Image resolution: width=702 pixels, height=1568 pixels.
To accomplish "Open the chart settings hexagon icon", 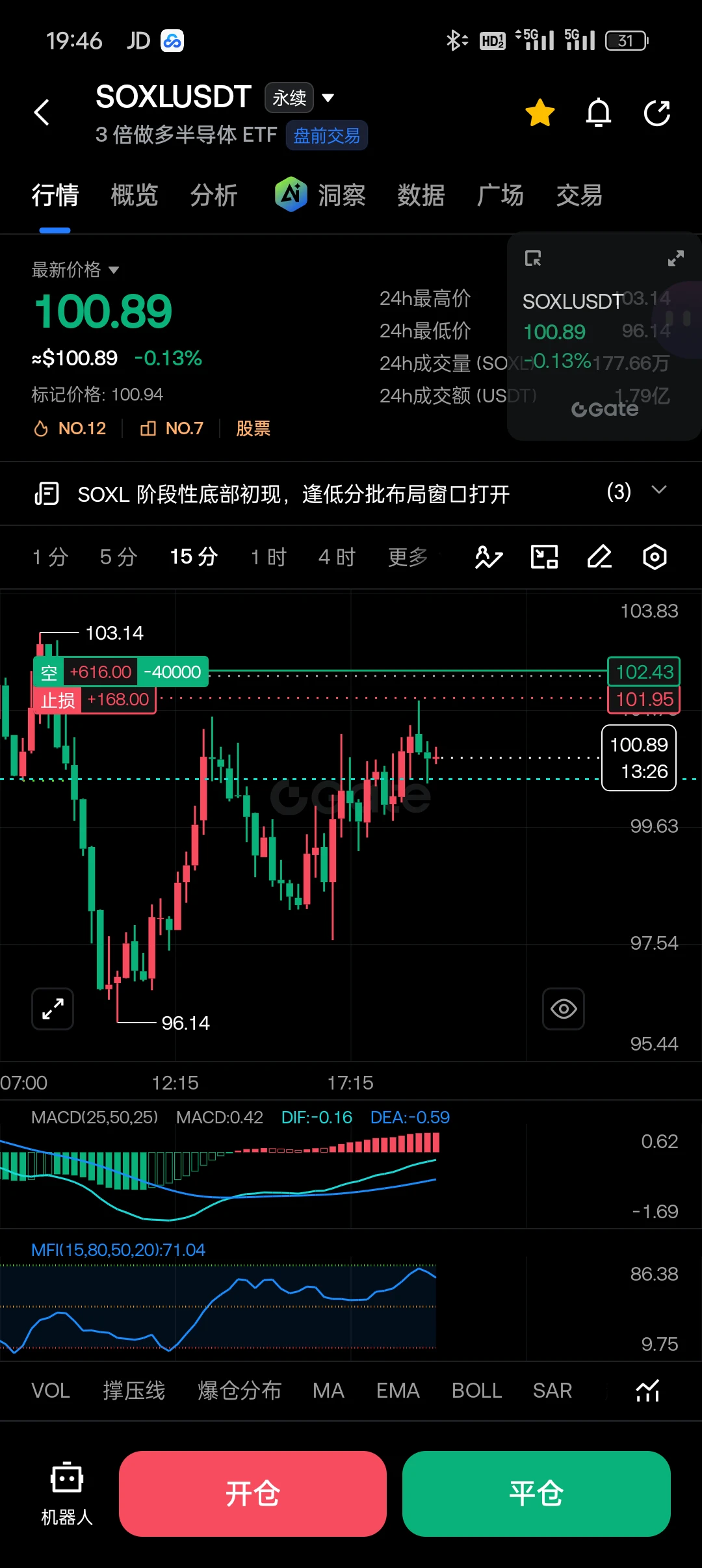I will (655, 557).
